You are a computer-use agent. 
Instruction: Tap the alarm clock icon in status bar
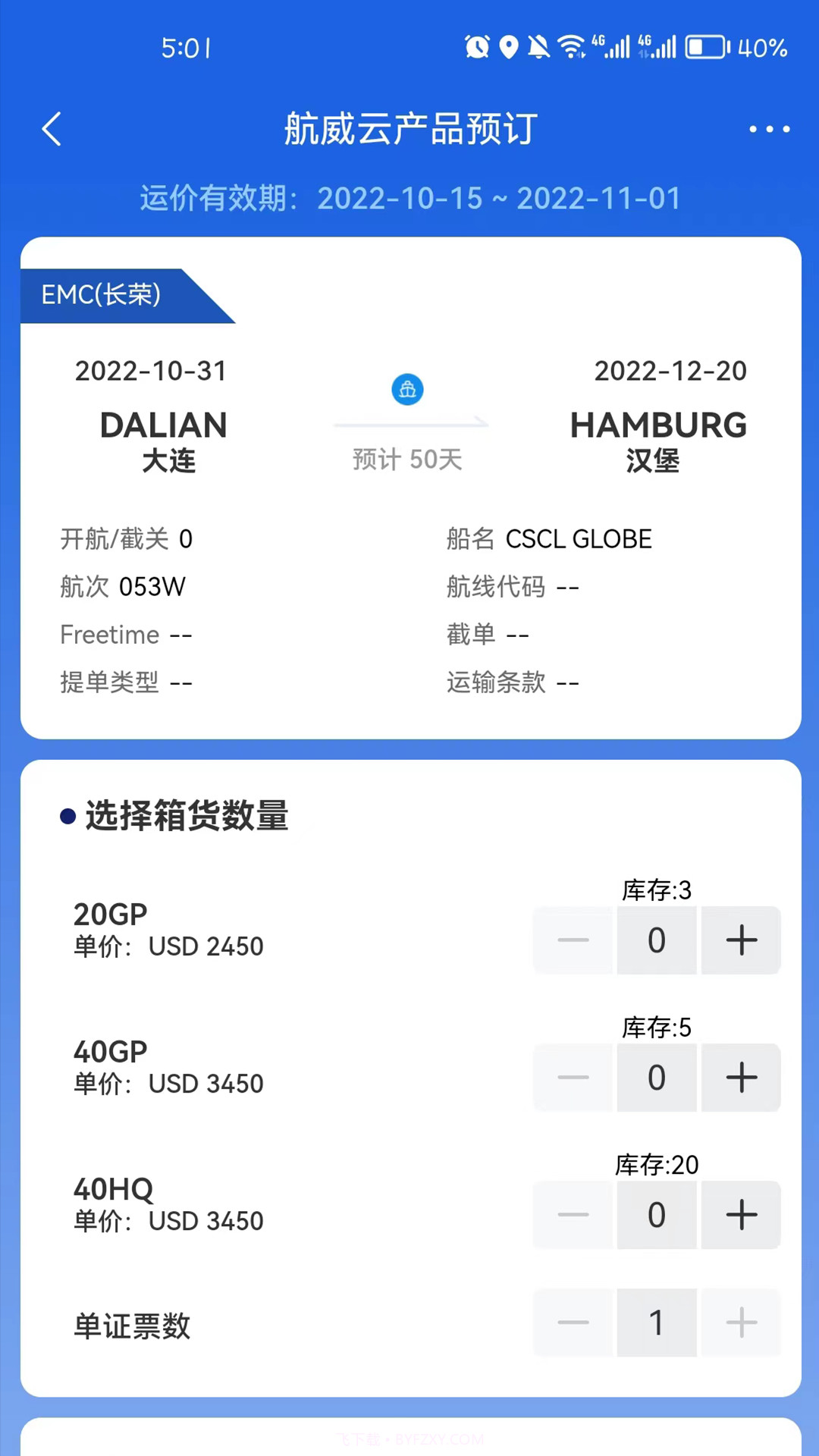pos(478,47)
